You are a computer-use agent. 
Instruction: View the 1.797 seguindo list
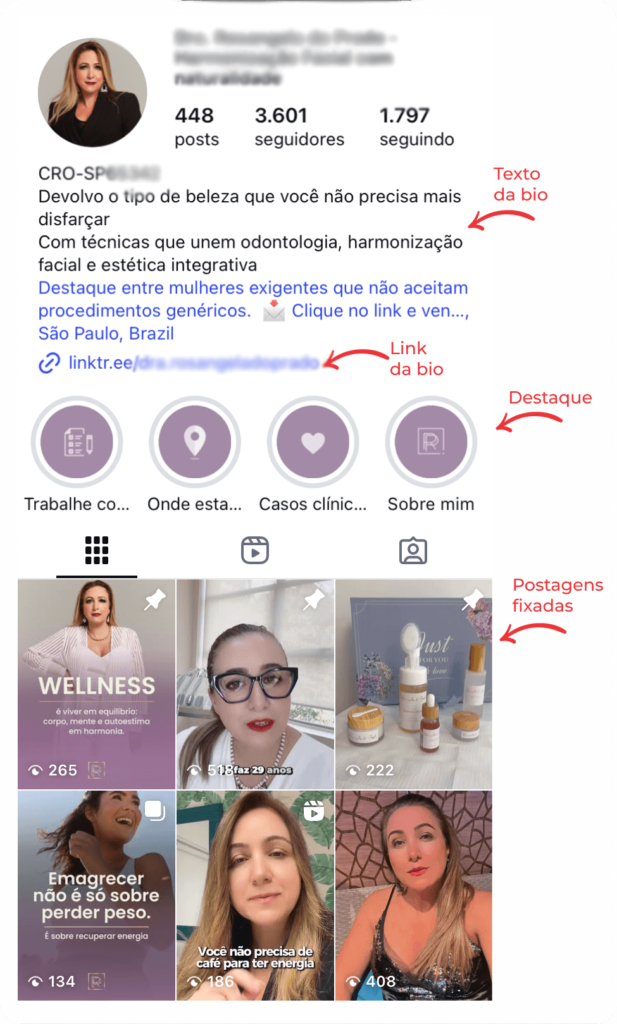coord(416,127)
